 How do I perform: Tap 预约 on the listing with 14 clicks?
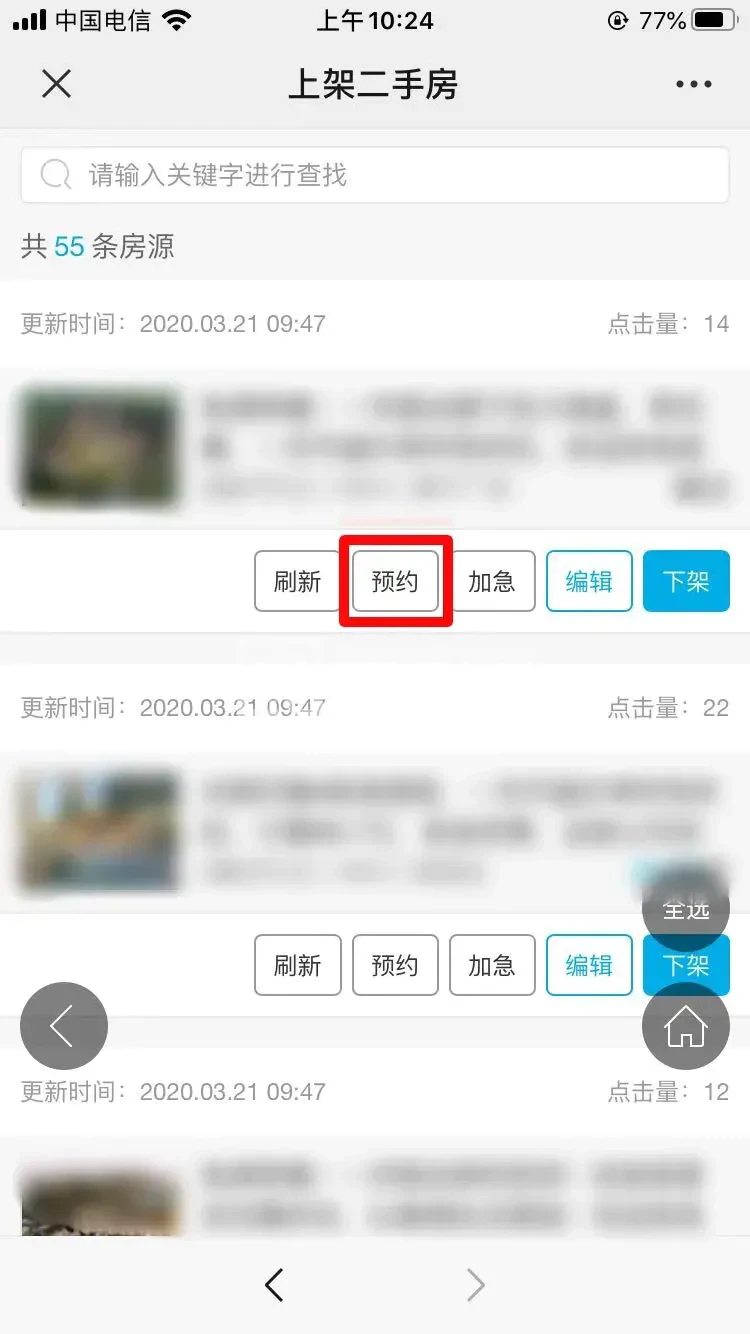(x=395, y=581)
